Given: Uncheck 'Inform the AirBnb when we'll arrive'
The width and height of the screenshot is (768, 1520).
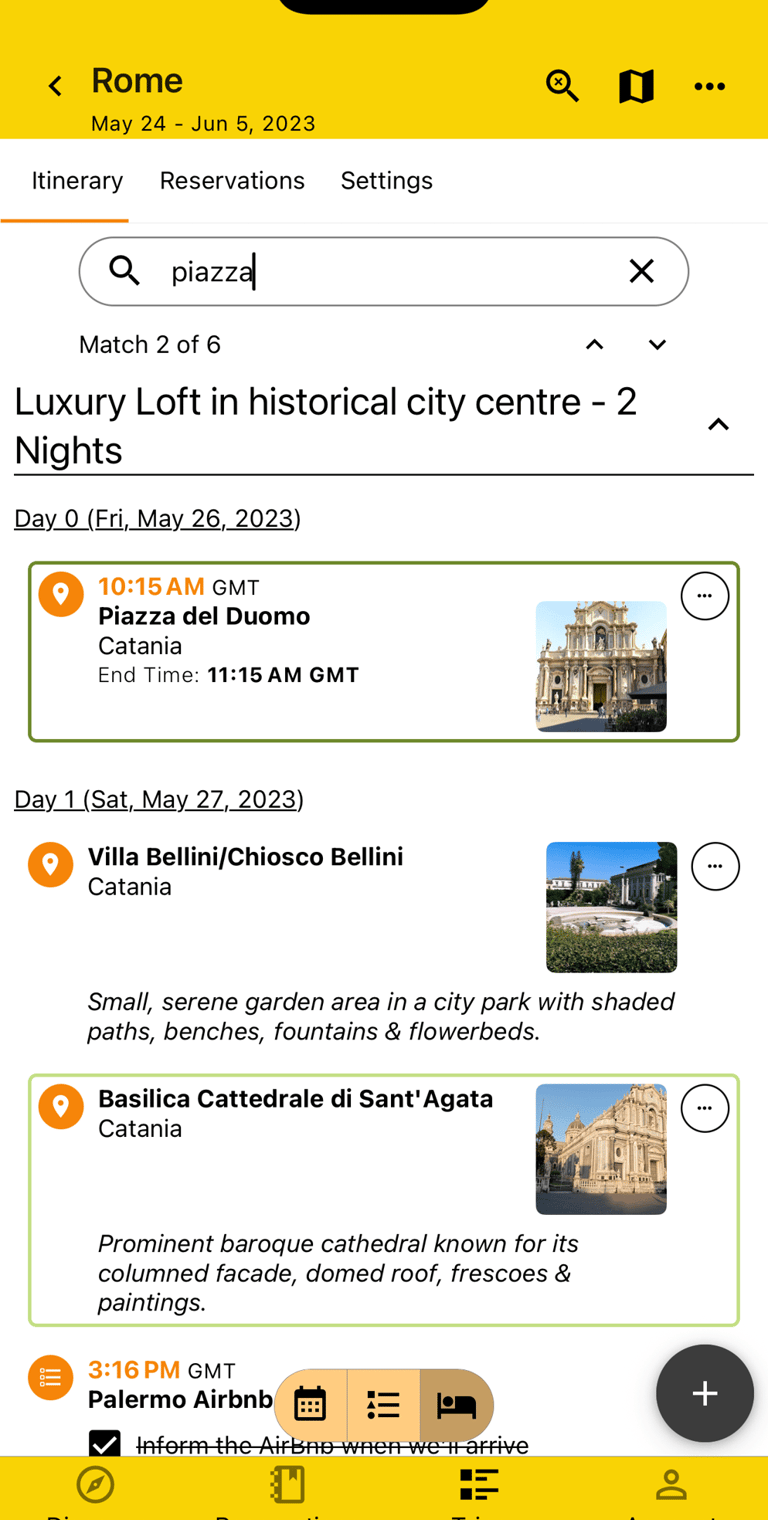Looking at the screenshot, I should [105, 1444].
